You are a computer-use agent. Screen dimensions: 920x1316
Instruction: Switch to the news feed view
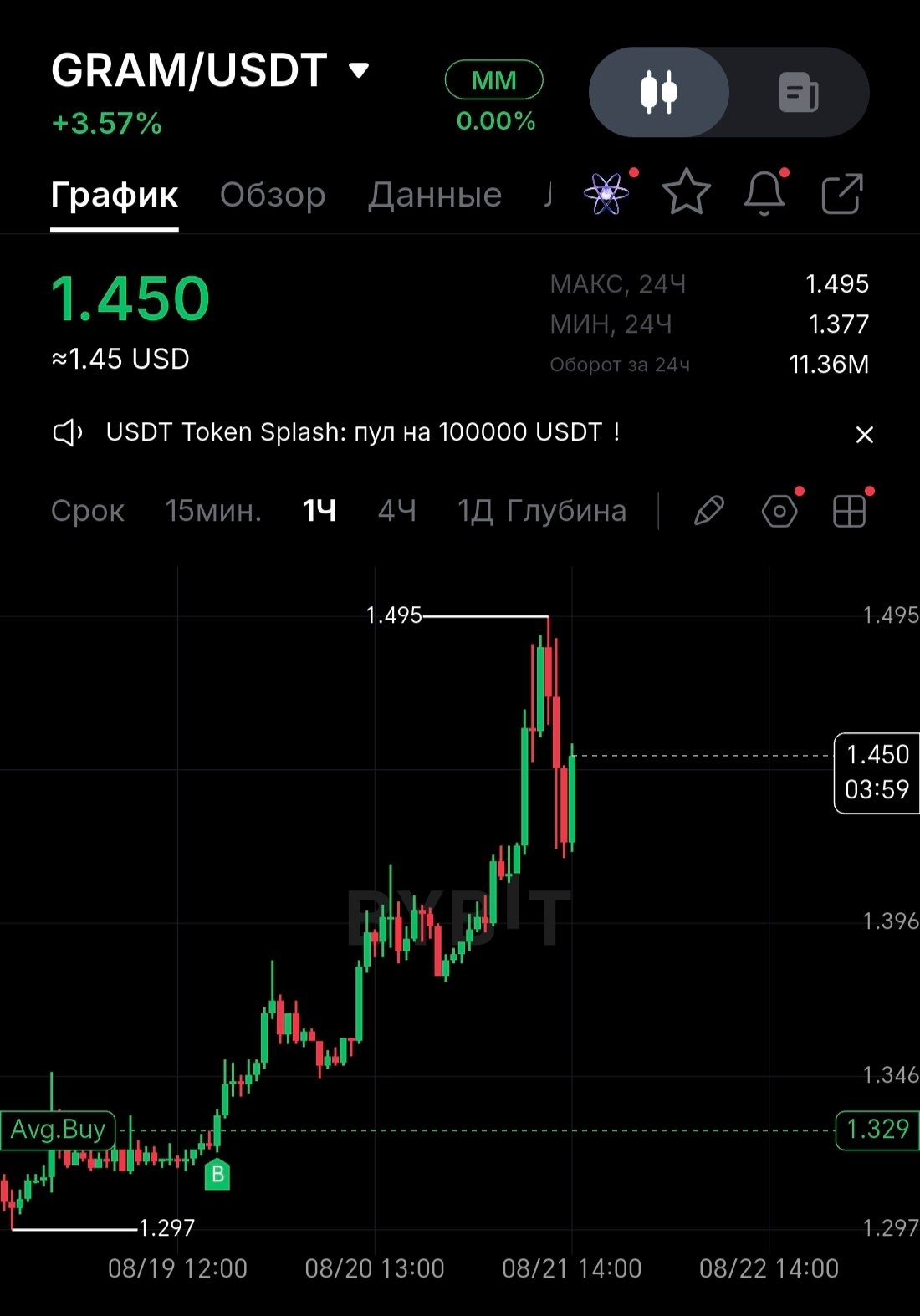click(799, 92)
